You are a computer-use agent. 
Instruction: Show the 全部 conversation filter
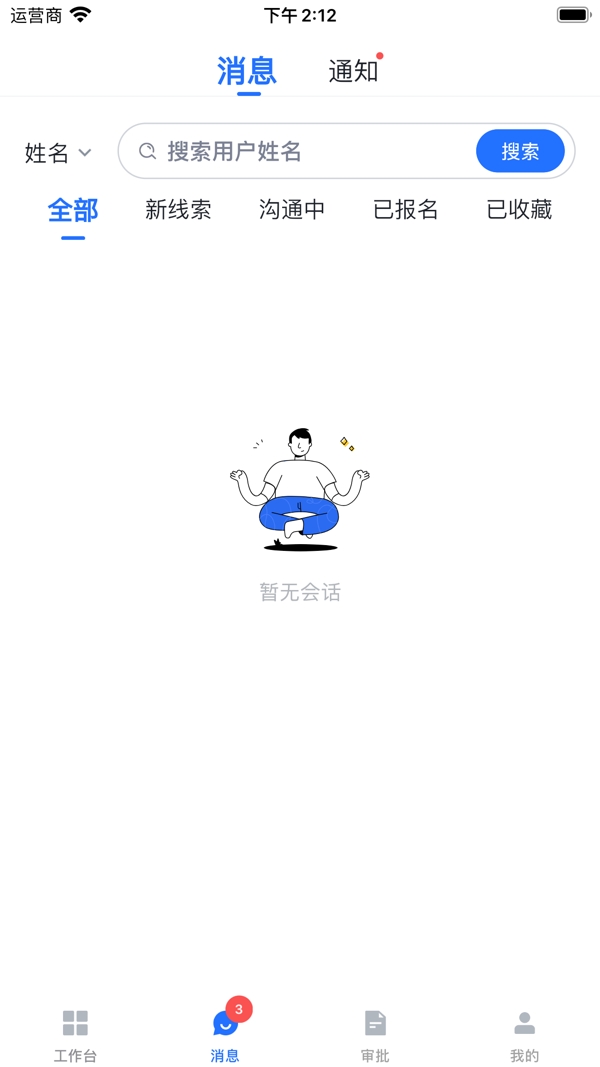[73, 210]
